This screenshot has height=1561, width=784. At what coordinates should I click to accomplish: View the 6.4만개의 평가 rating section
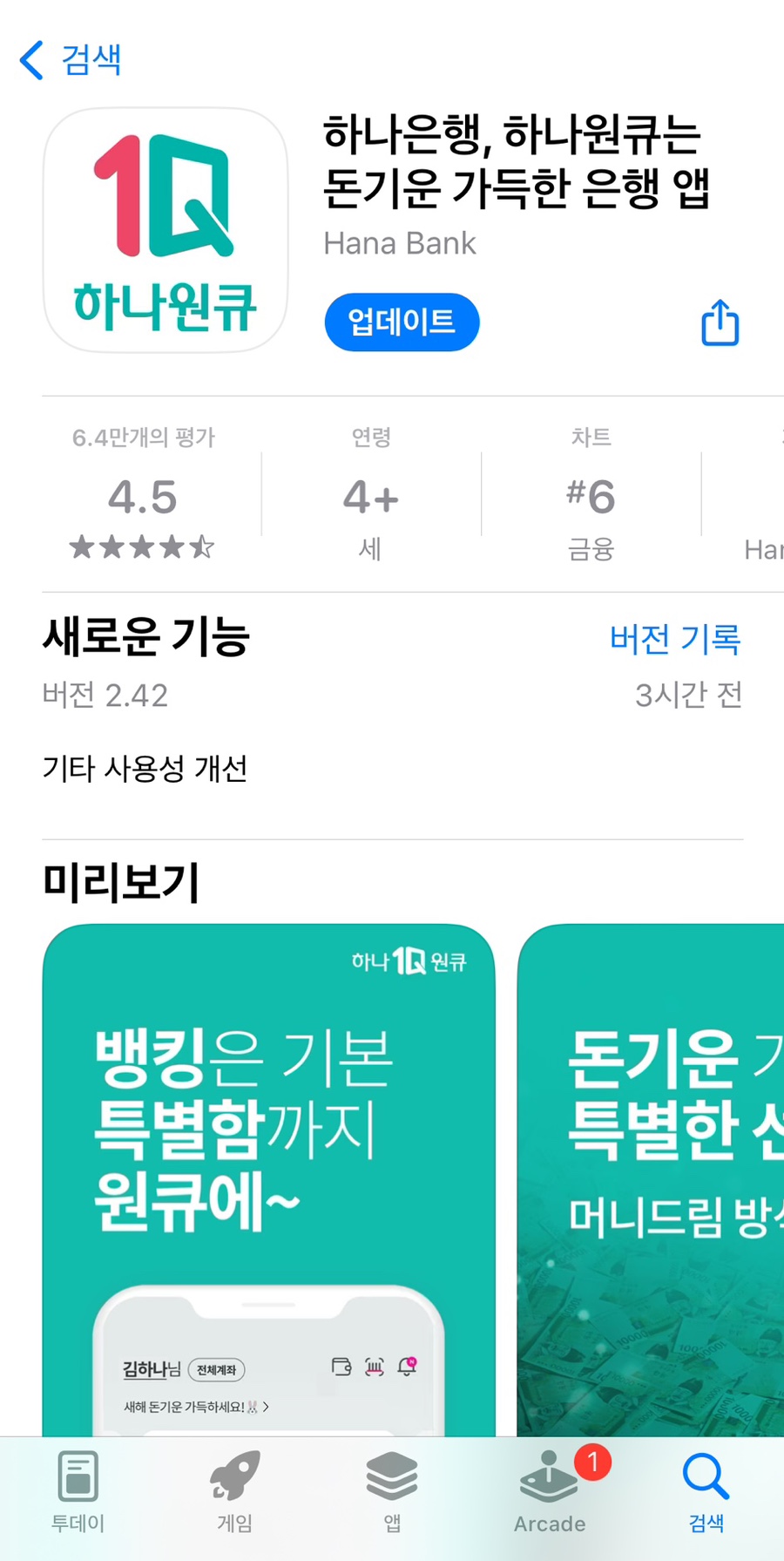[x=143, y=492]
